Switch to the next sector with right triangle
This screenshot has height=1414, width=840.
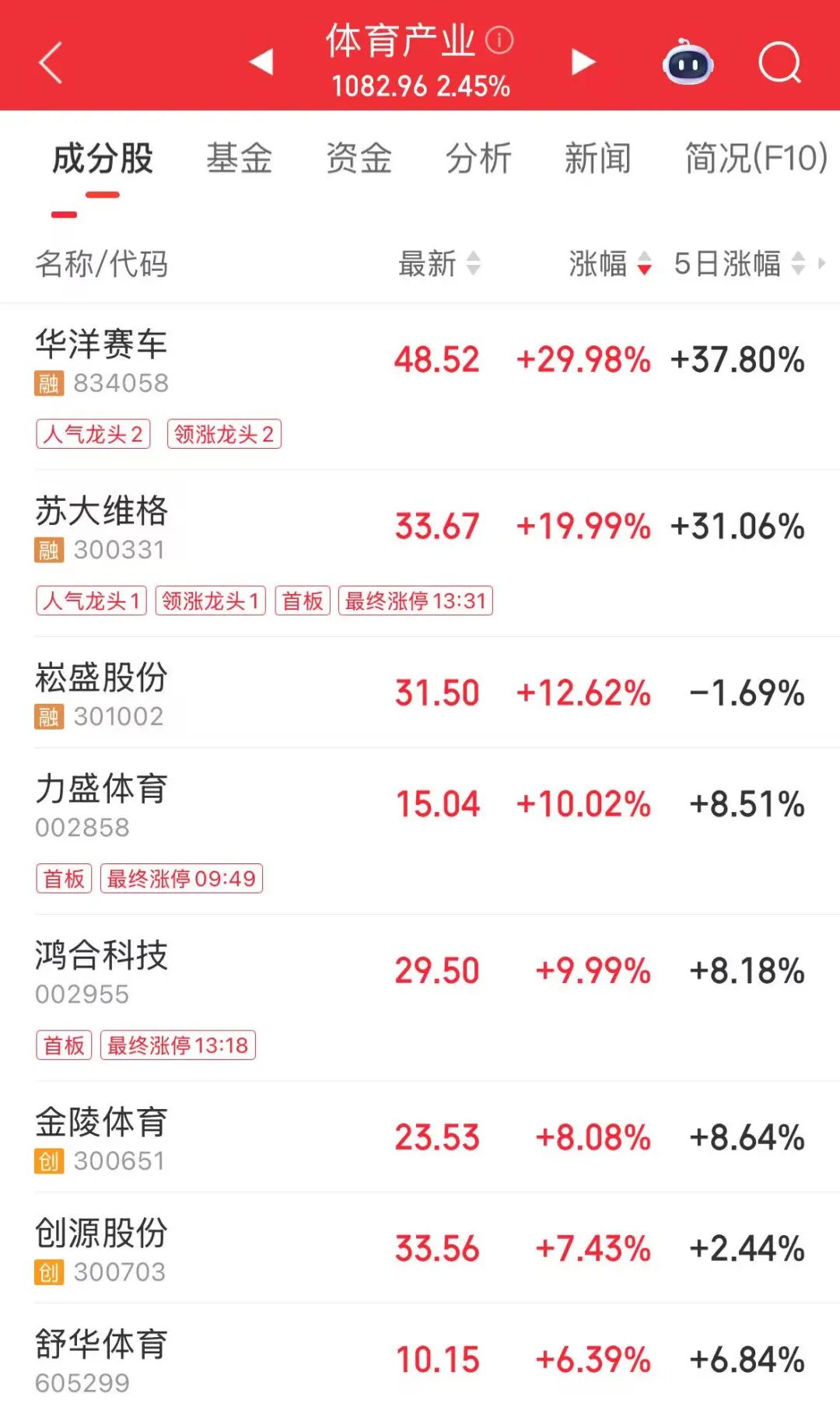tap(583, 62)
